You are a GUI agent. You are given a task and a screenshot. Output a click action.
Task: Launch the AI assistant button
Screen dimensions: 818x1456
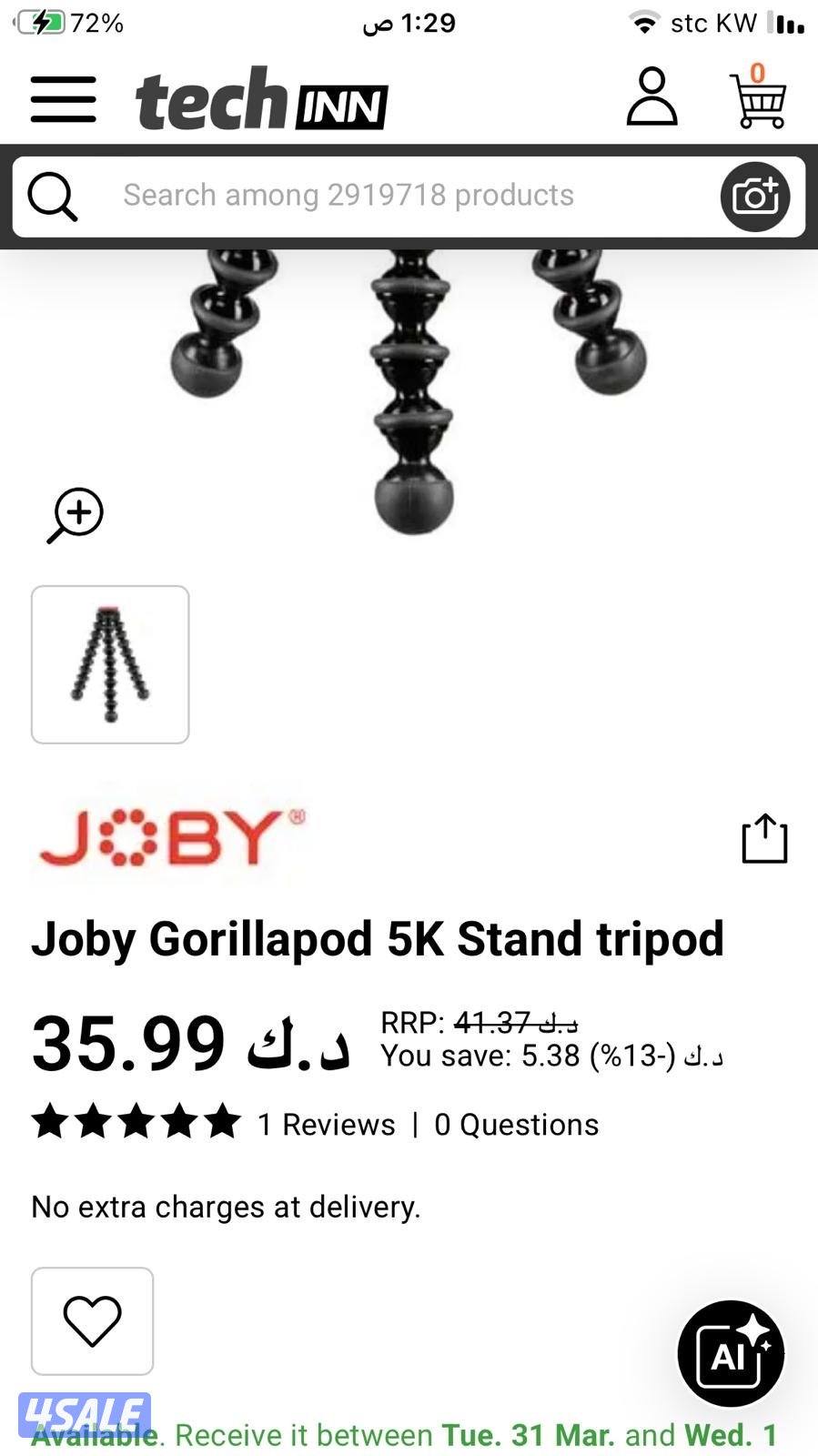[731, 1354]
